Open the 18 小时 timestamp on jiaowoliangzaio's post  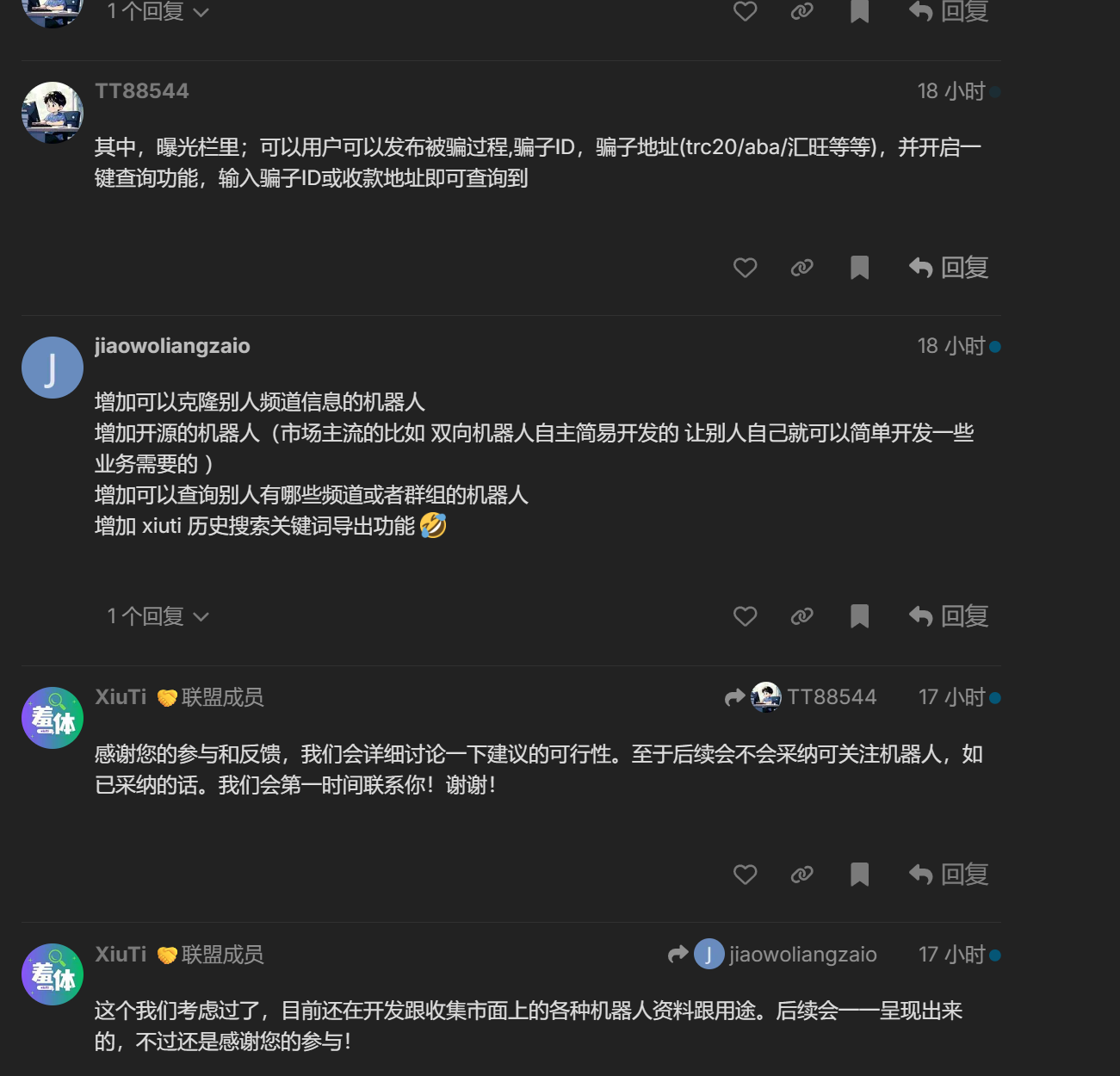point(950,346)
